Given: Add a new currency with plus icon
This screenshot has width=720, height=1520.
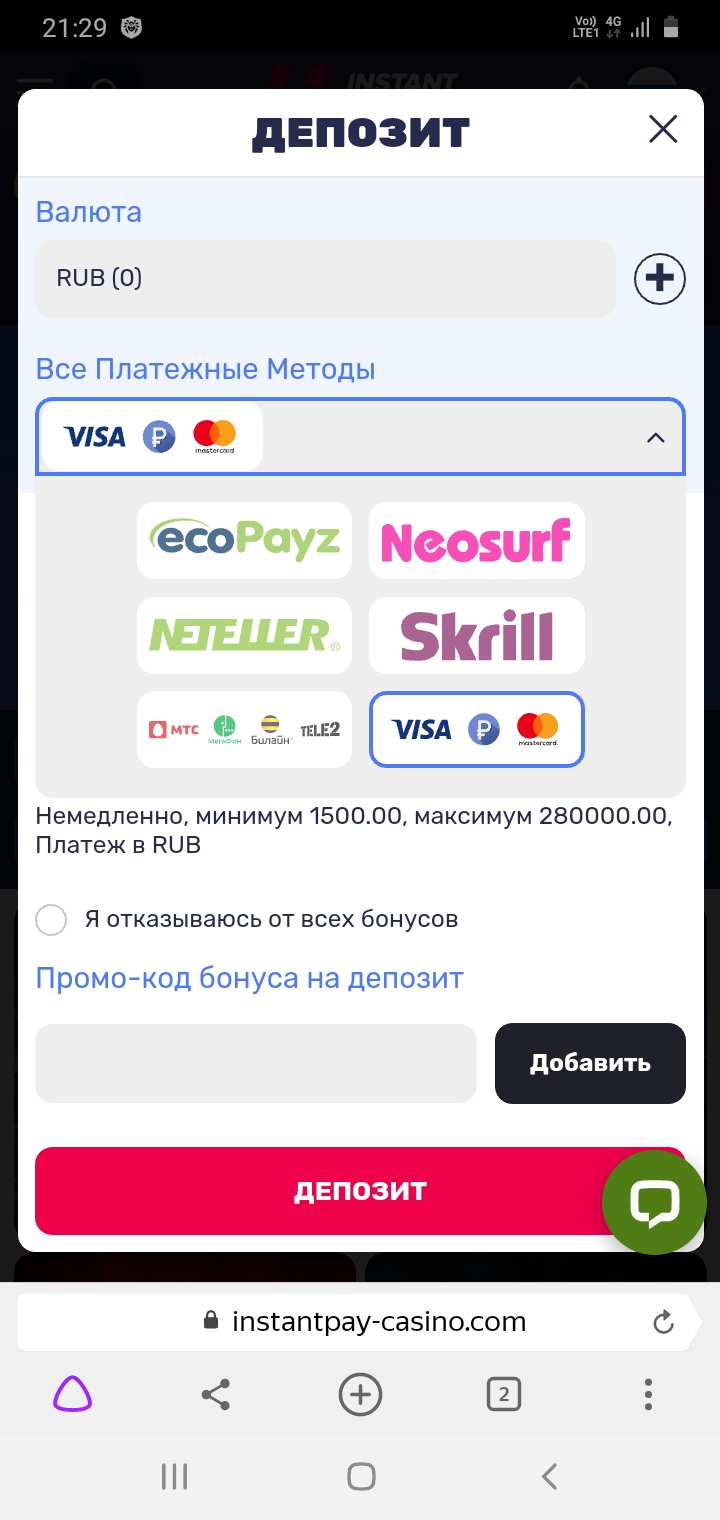Looking at the screenshot, I should [660, 279].
